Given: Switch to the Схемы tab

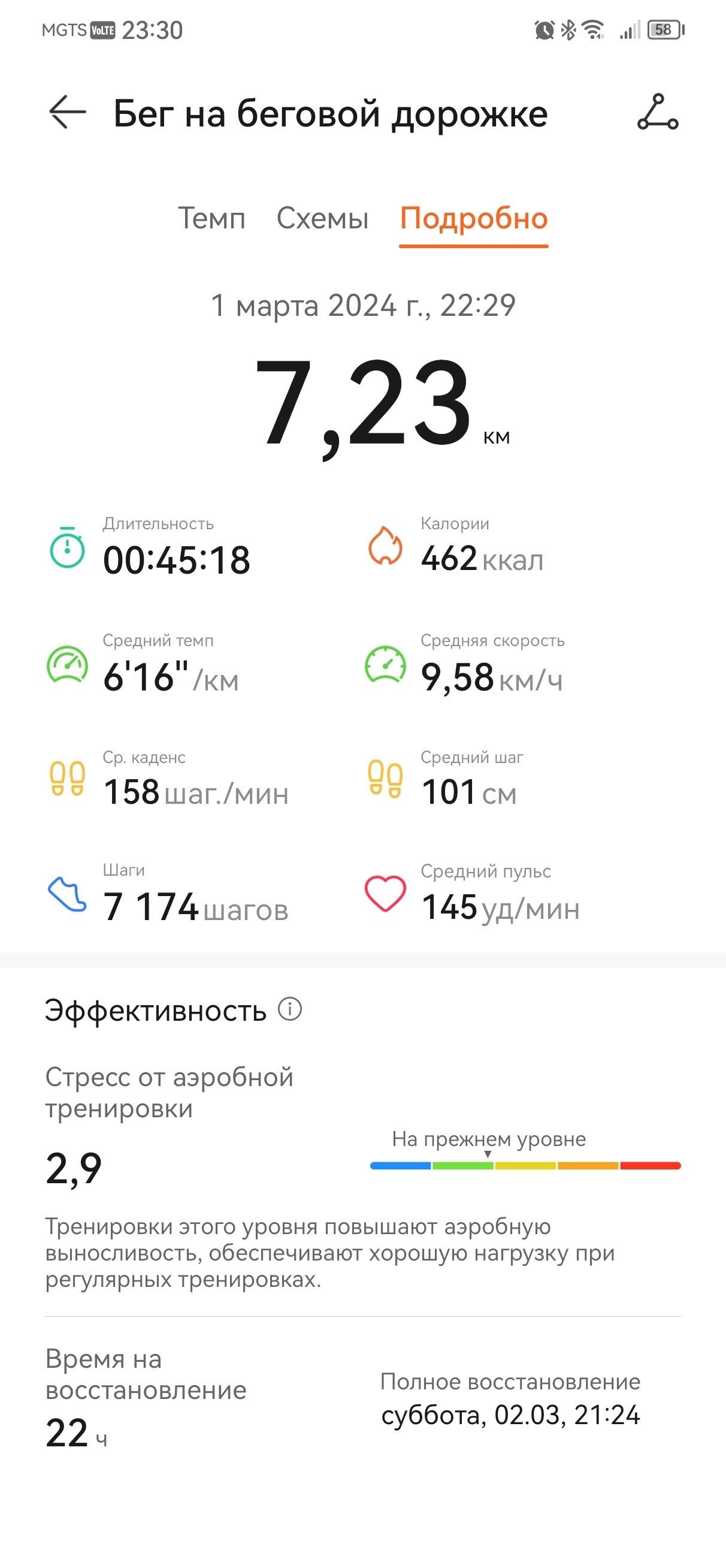Looking at the screenshot, I should click(x=322, y=218).
